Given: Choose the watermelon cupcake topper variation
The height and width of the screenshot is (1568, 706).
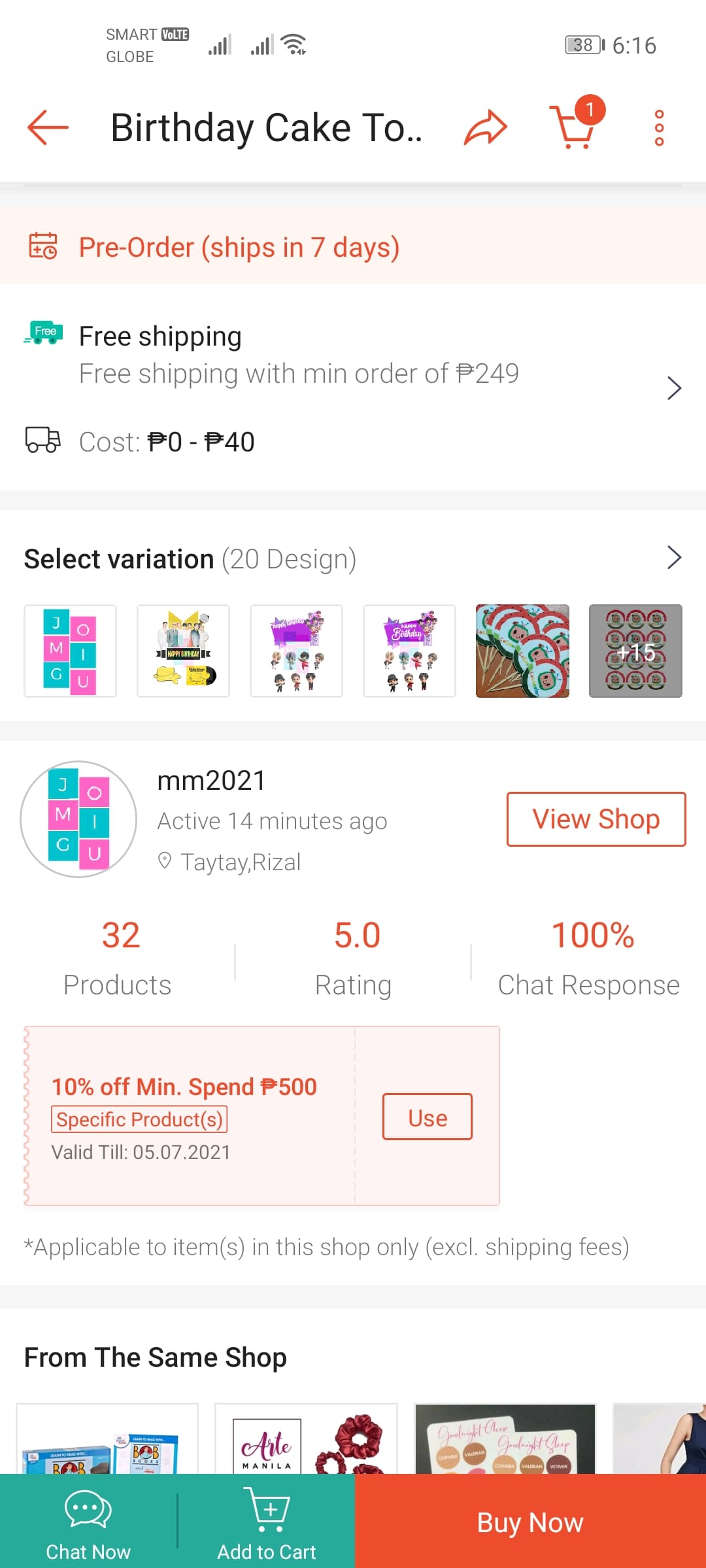Looking at the screenshot, I should tap(522, 651).
